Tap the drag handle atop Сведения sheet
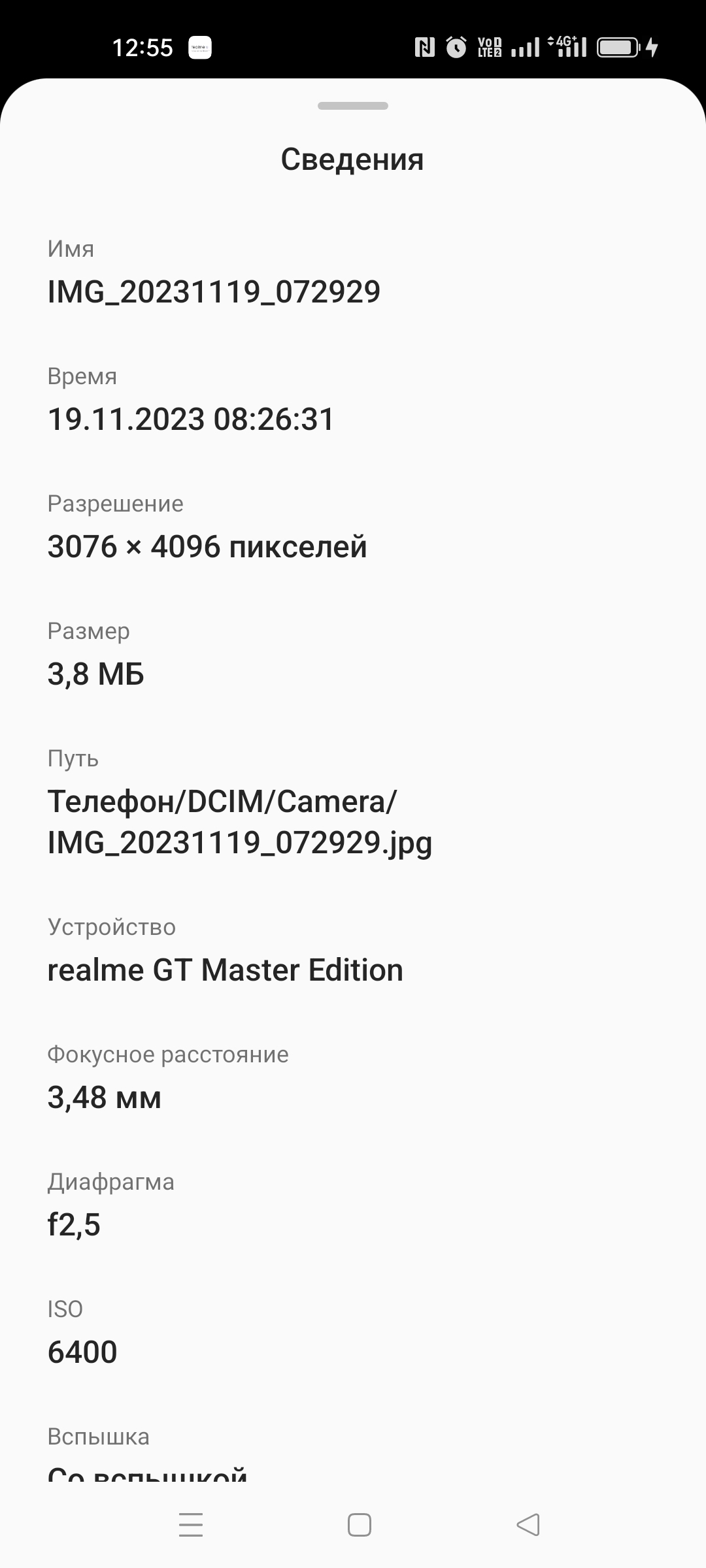Image resolution: width=706 pixels, height=1568 pixels. click(x=353, y=106)
